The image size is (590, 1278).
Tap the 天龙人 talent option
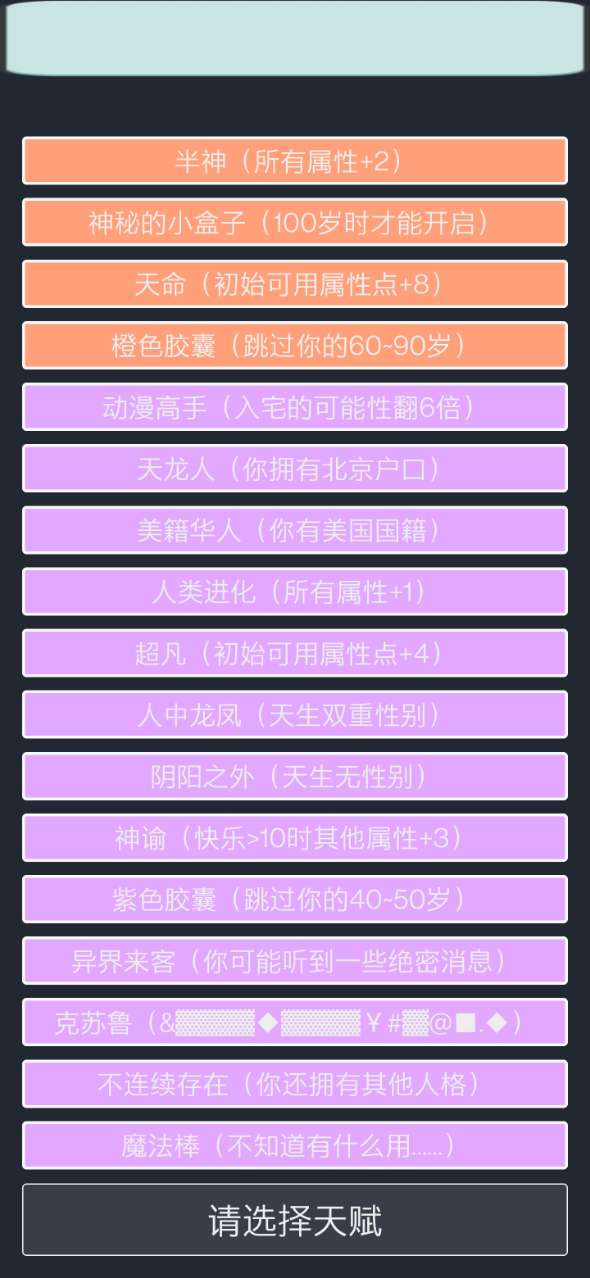[x=295, y=468]
